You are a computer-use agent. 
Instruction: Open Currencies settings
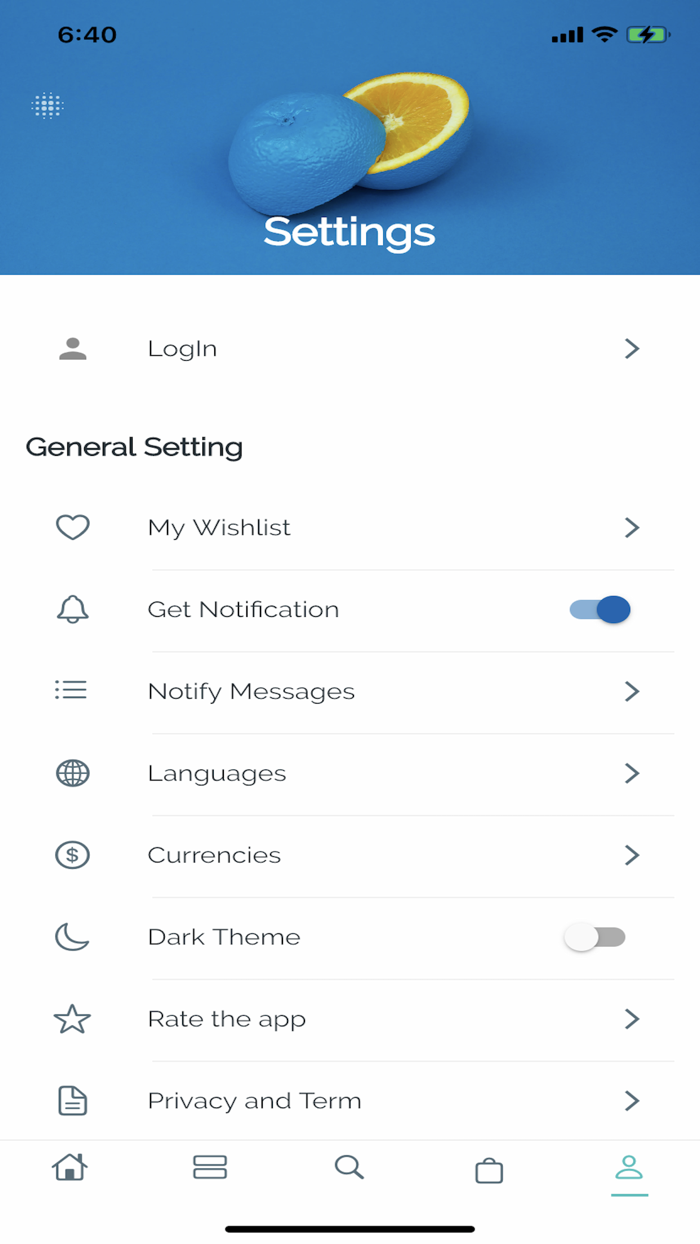coord(350,856)
